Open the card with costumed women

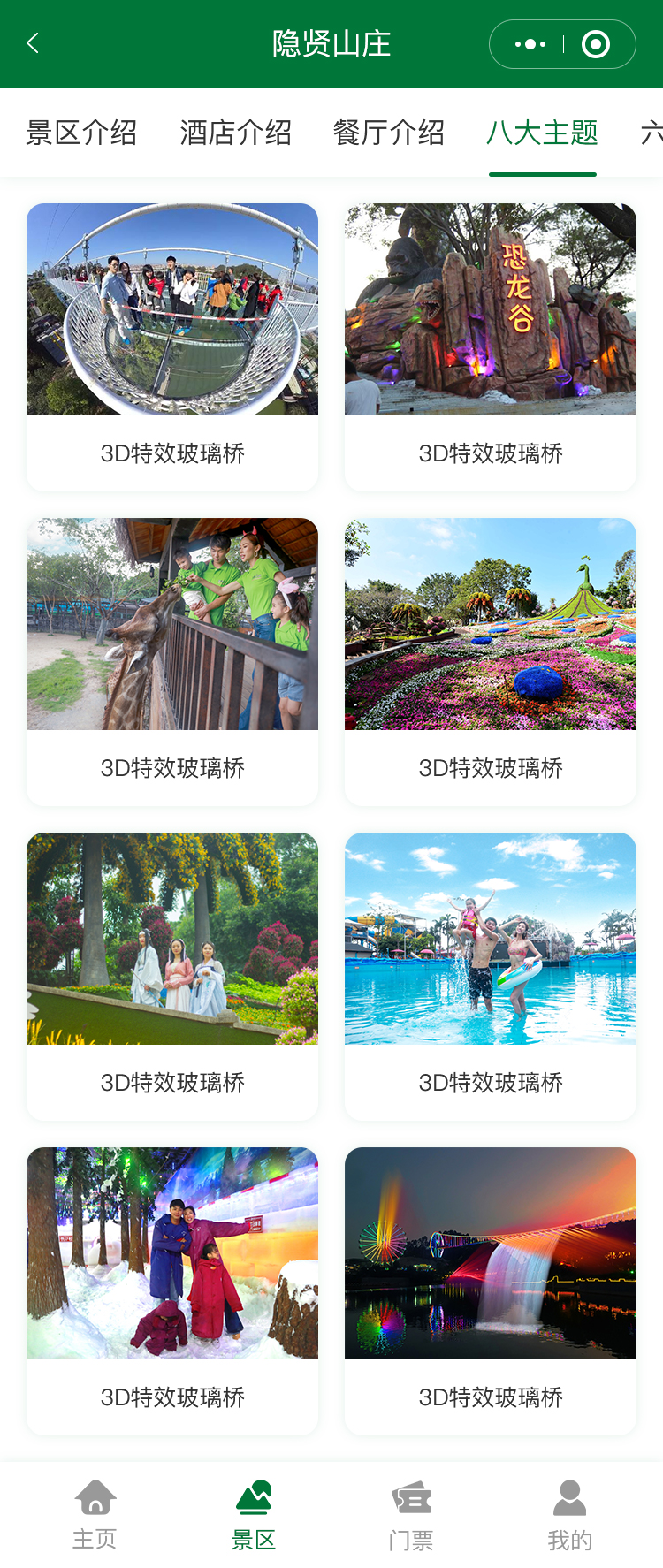coord(172,975)
